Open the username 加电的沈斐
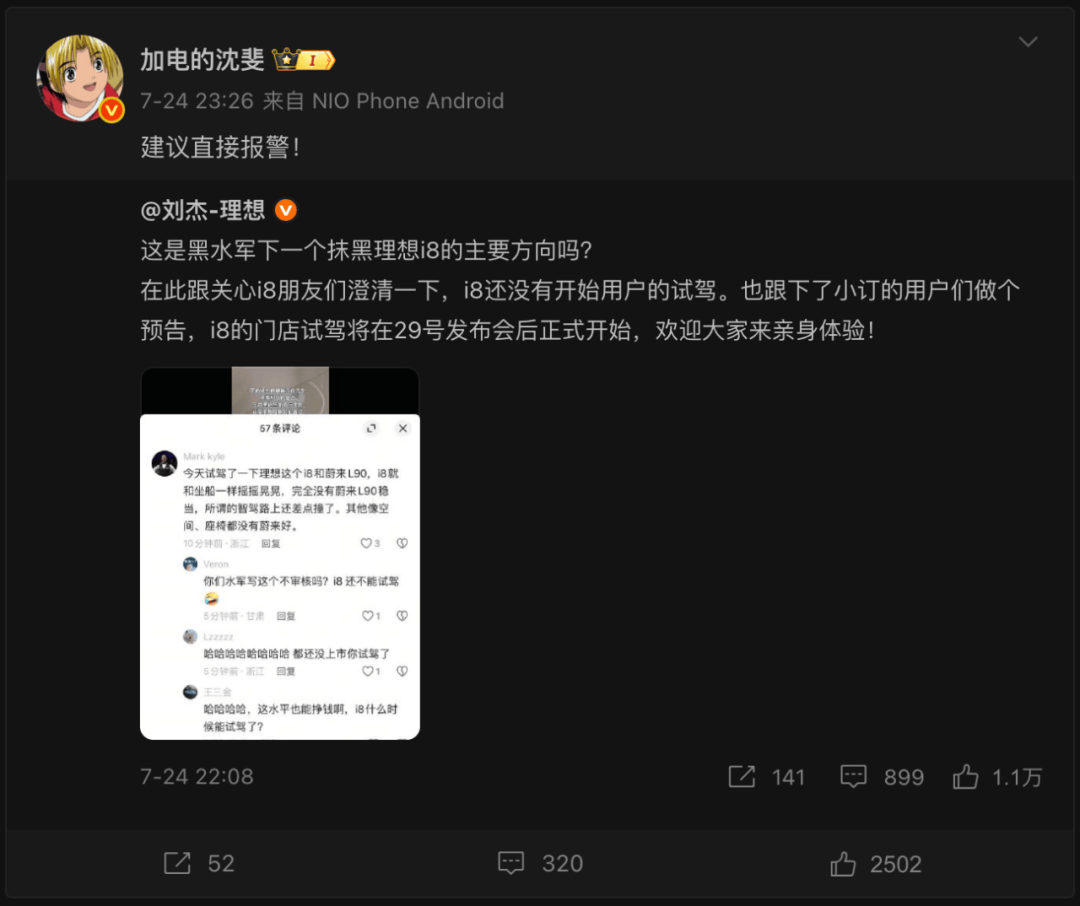 point(202,60)
